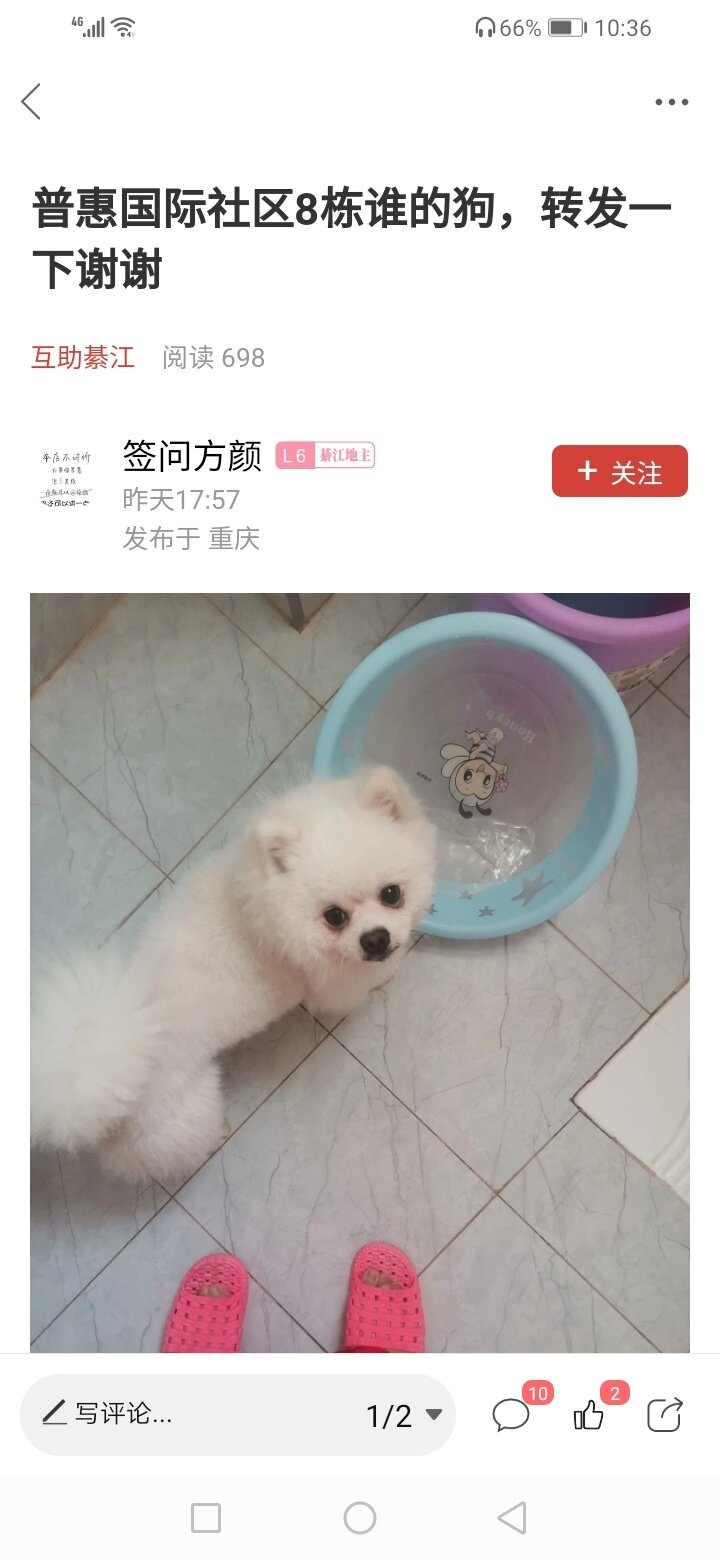Go to the phone's home screen
Image resolution: width=720 pixels, height=1560 pixels.
(360, 1518)
